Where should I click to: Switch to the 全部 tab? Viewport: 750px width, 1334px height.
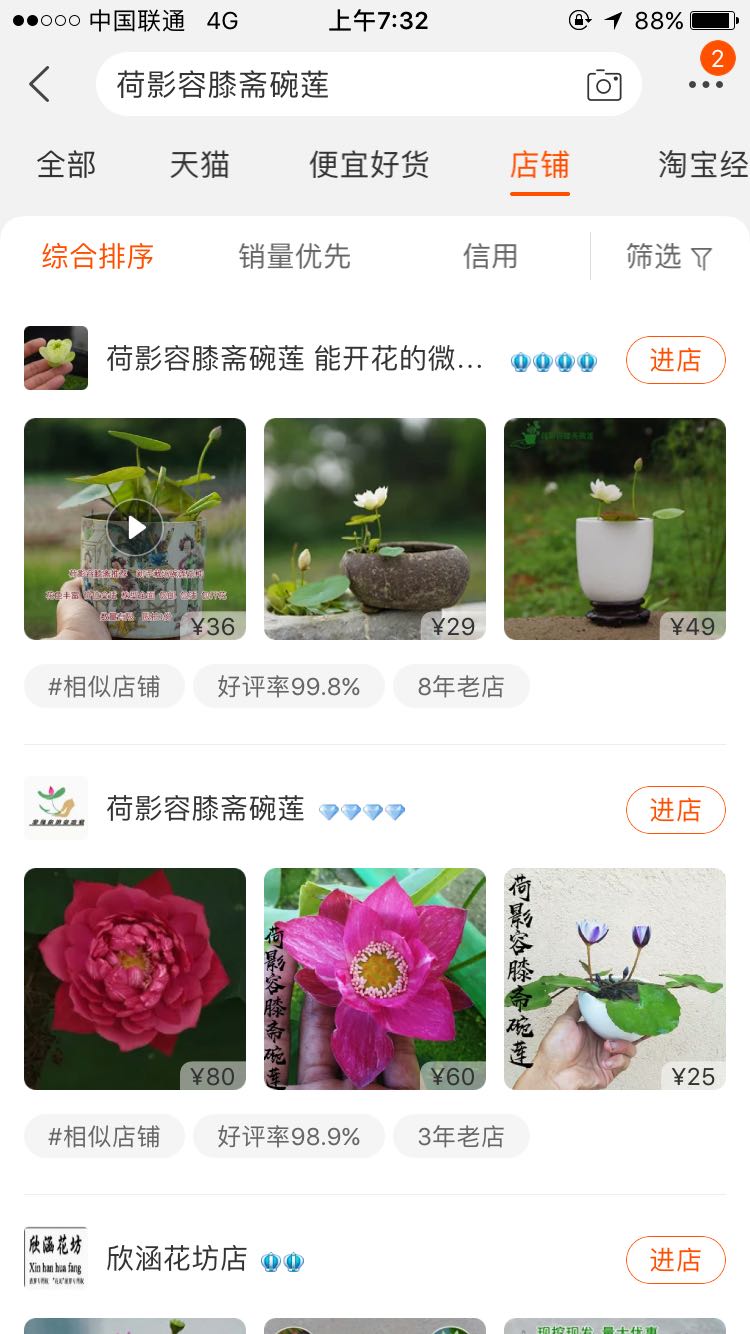(x=66, y=165)
